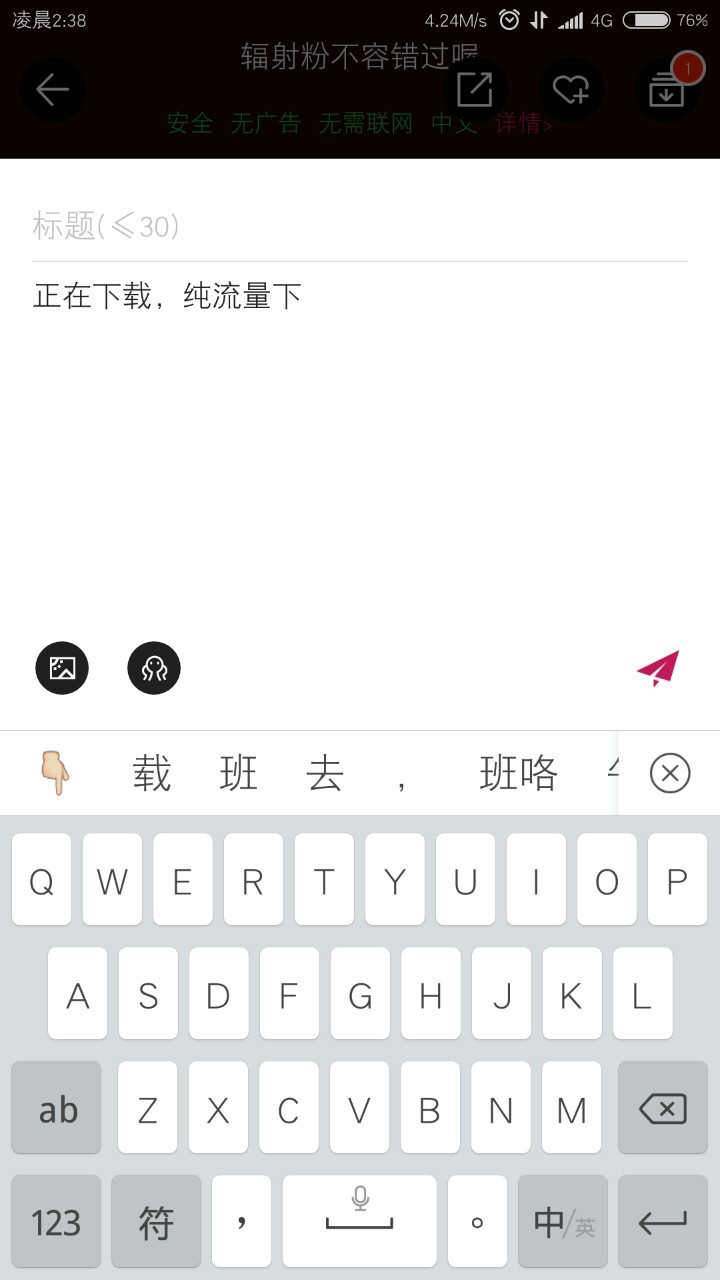The height and width of the screenshot is (1280, 720).
Task: Open the 123 numeric keyboard
Action: coord(56,1222)
